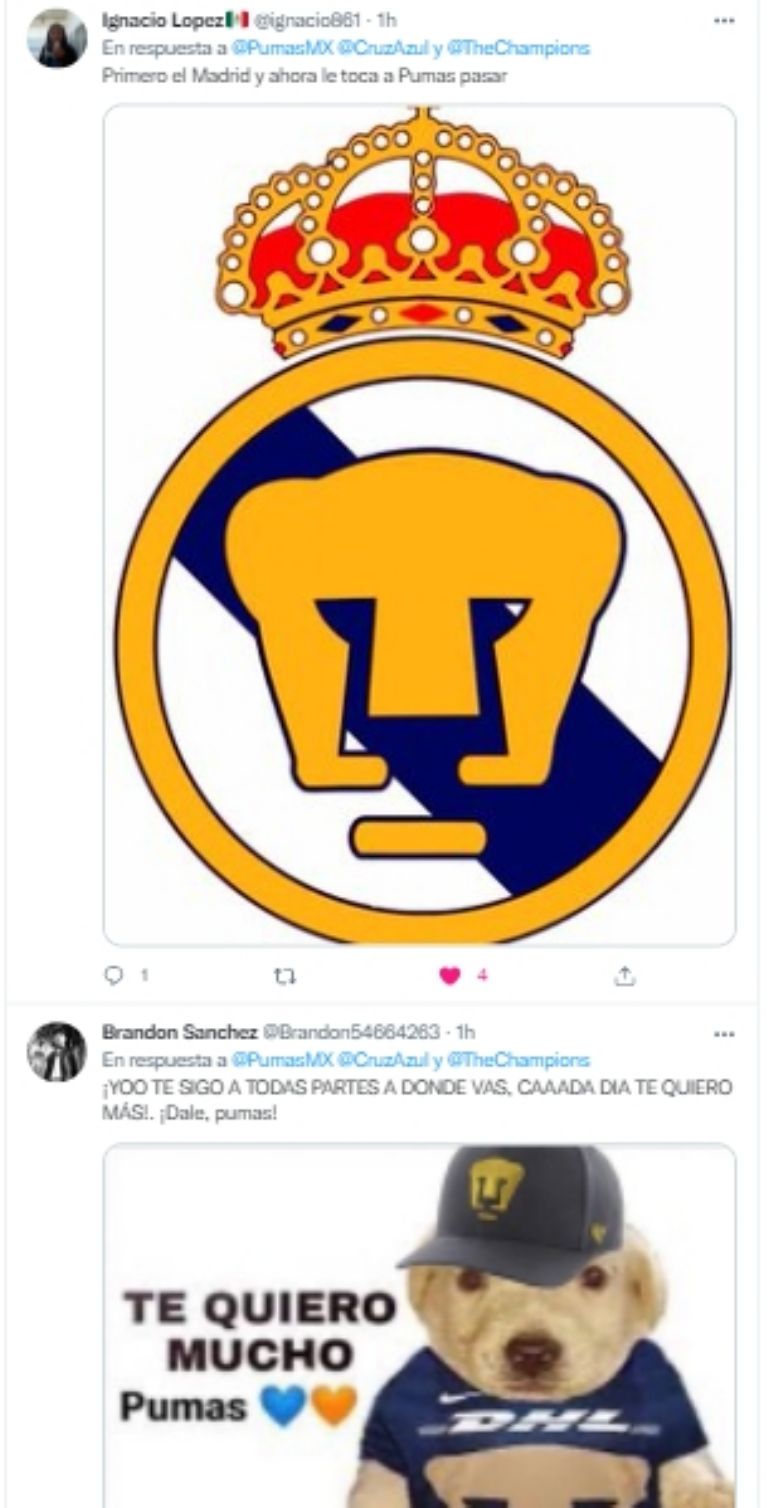Screen dimensions: 768x1508
Task: Reply to Ignacio Lopez's tweet
Action: coord(114,975)
